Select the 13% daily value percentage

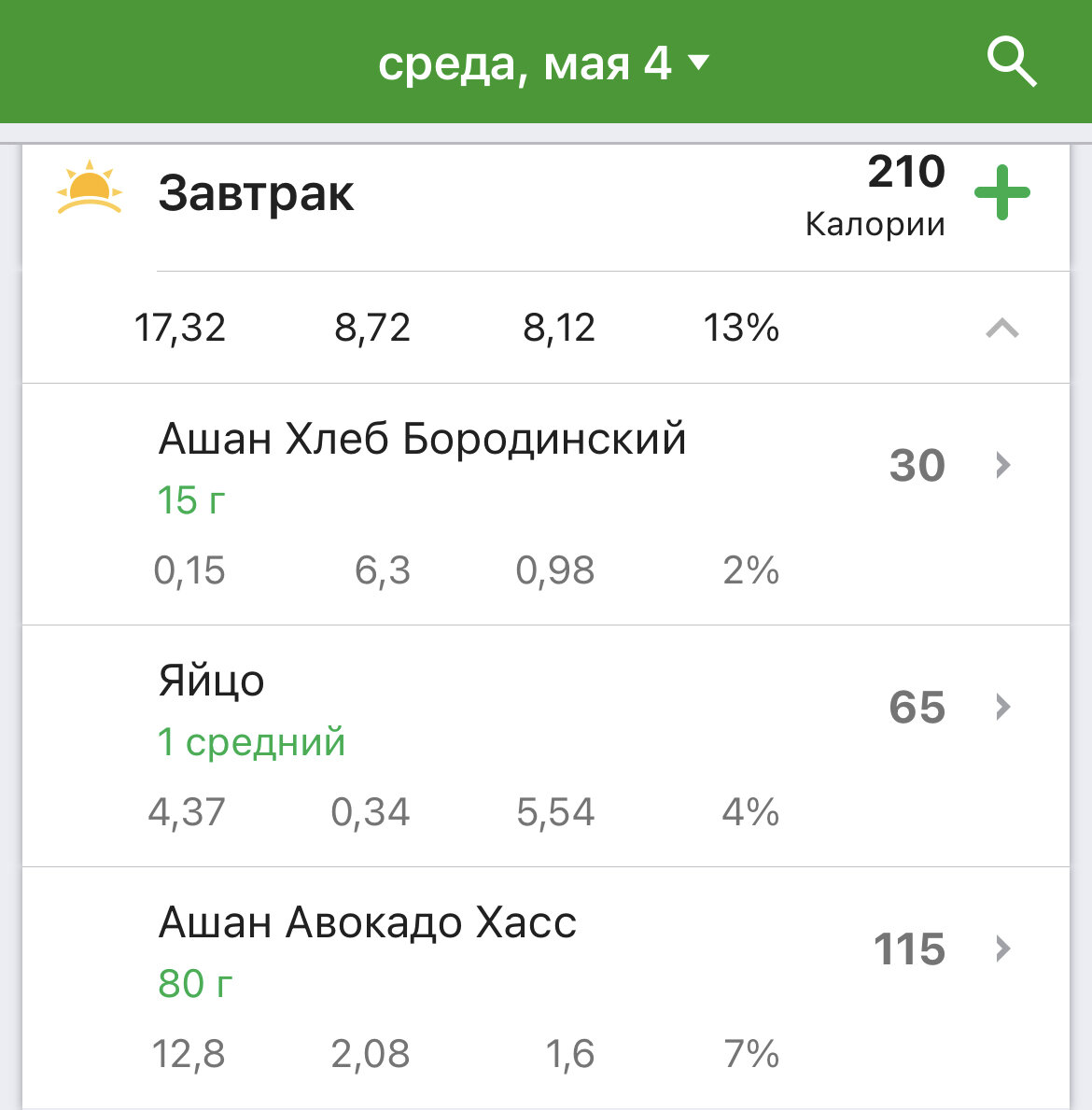[740, 327]
